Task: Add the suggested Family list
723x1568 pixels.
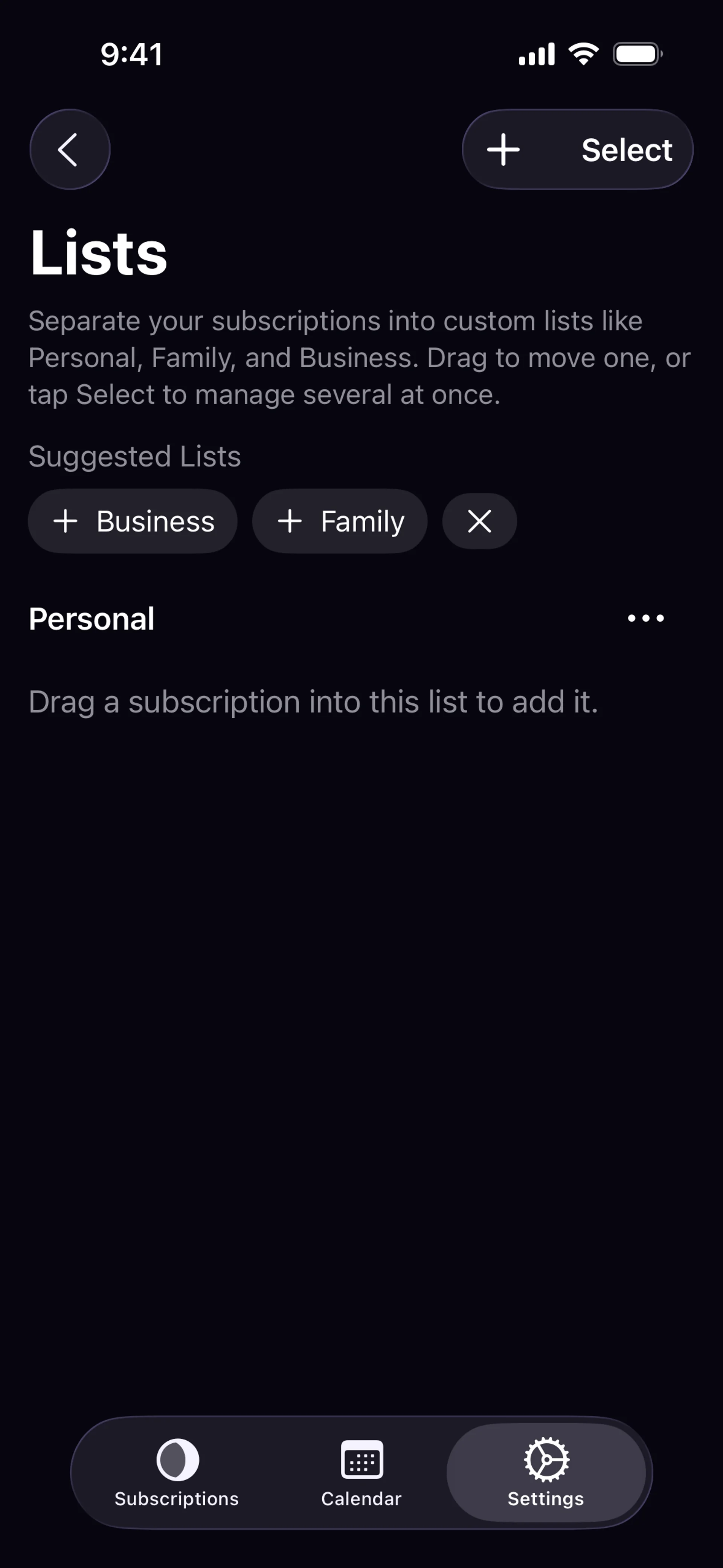Action: coord(340,521)
